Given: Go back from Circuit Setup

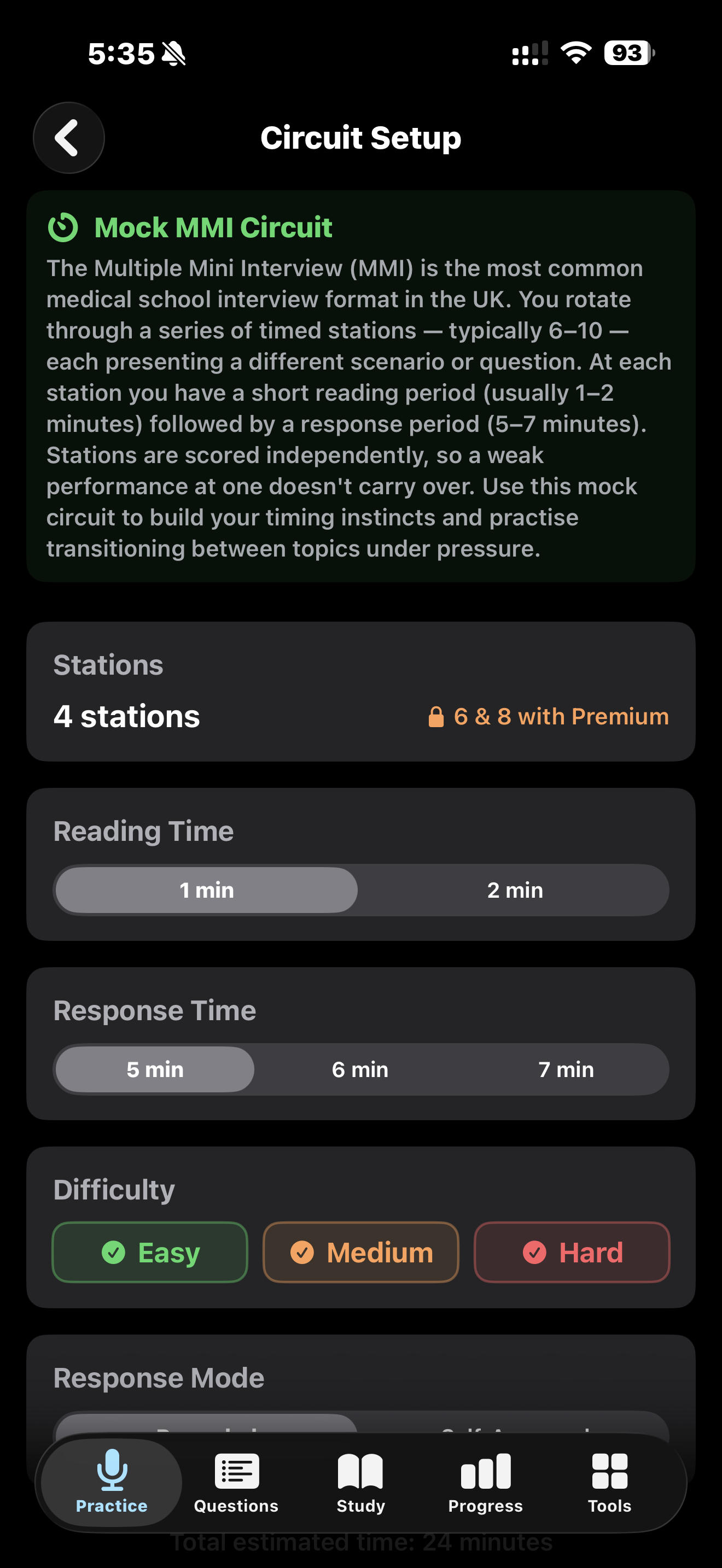Looking at the screenshot, I should tap(68, 138).
